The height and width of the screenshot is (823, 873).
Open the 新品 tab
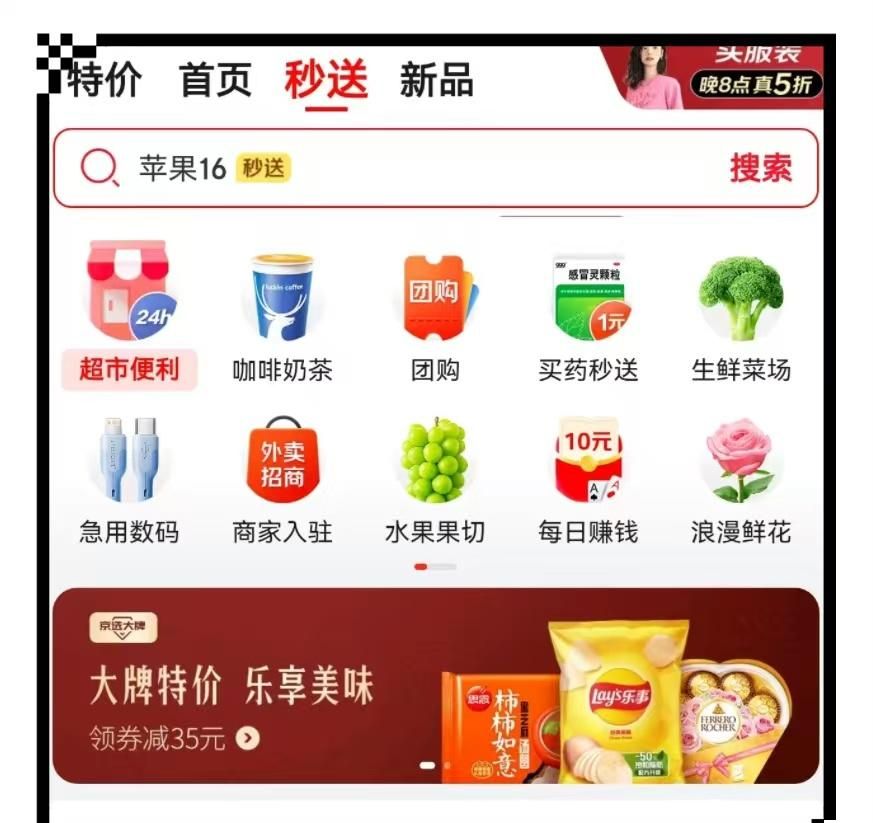(x=436, y=81)
